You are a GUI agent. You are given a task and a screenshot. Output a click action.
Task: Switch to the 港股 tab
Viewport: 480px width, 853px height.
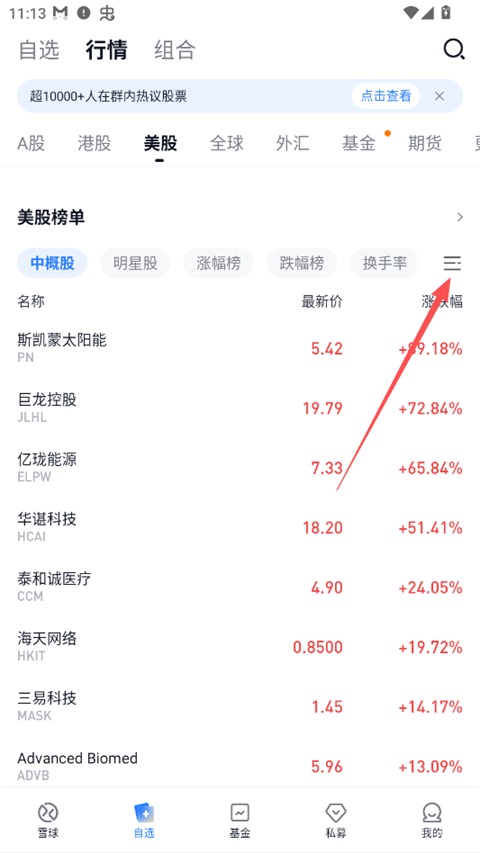(x=94, y=144)
